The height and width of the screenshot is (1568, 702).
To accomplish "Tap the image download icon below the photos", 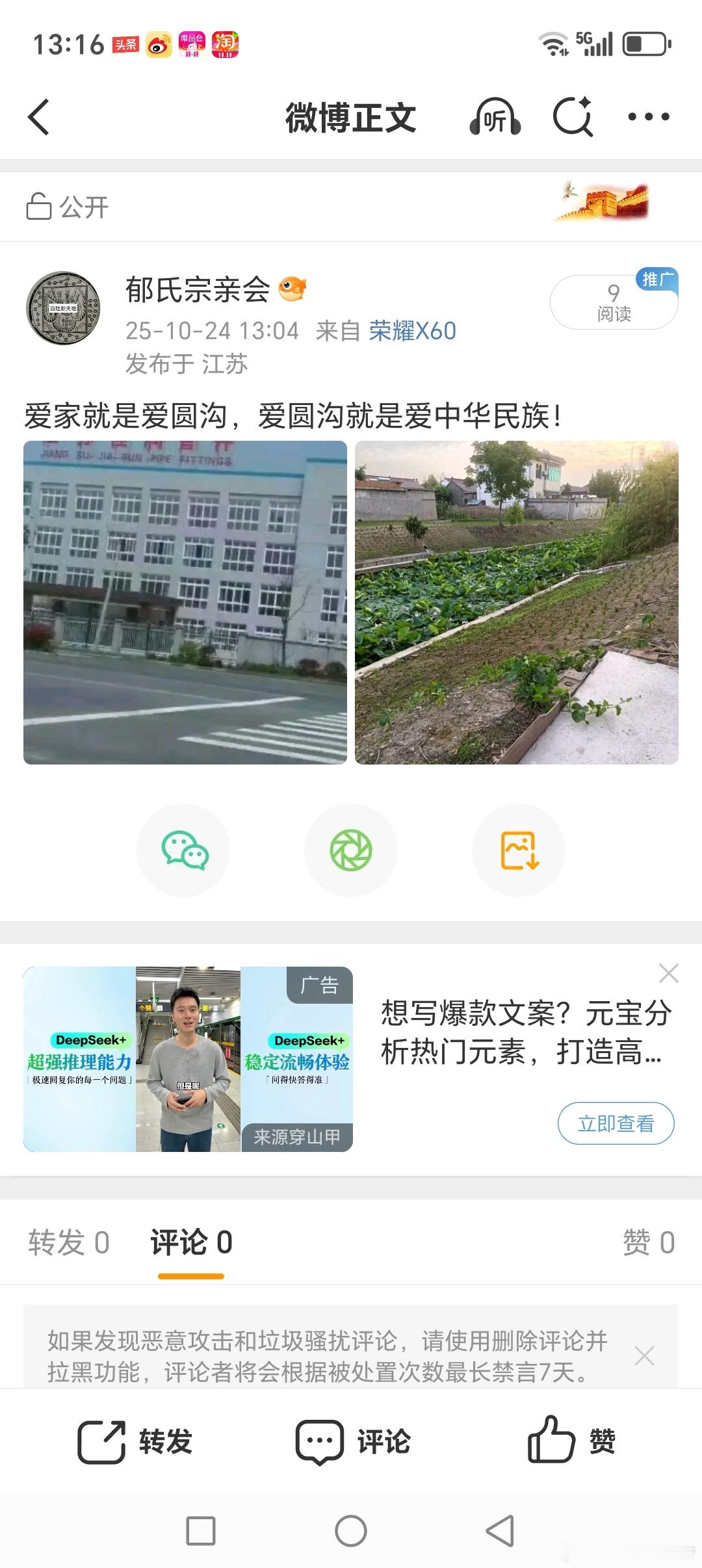I will coord(518,850).
